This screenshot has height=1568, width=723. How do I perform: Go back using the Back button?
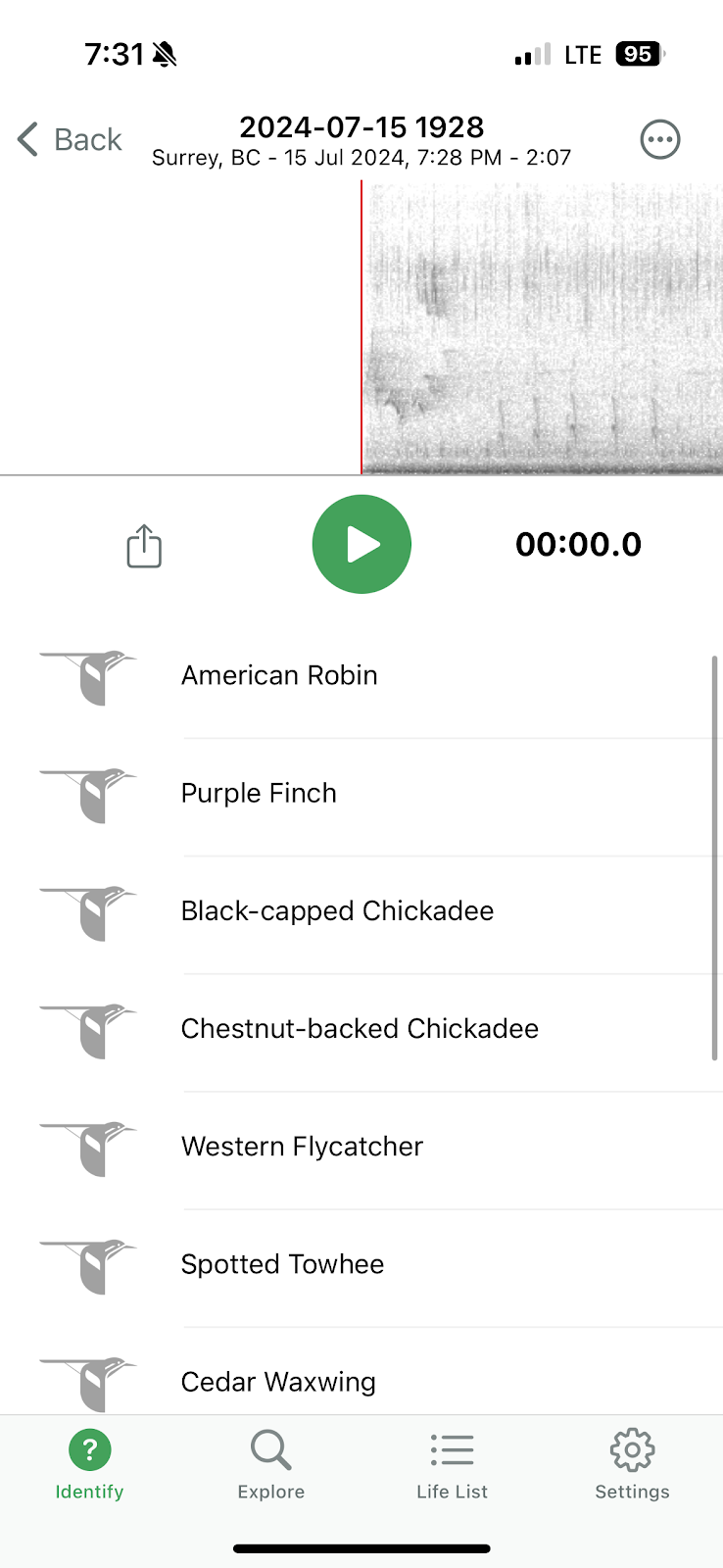tap(70, 139)
